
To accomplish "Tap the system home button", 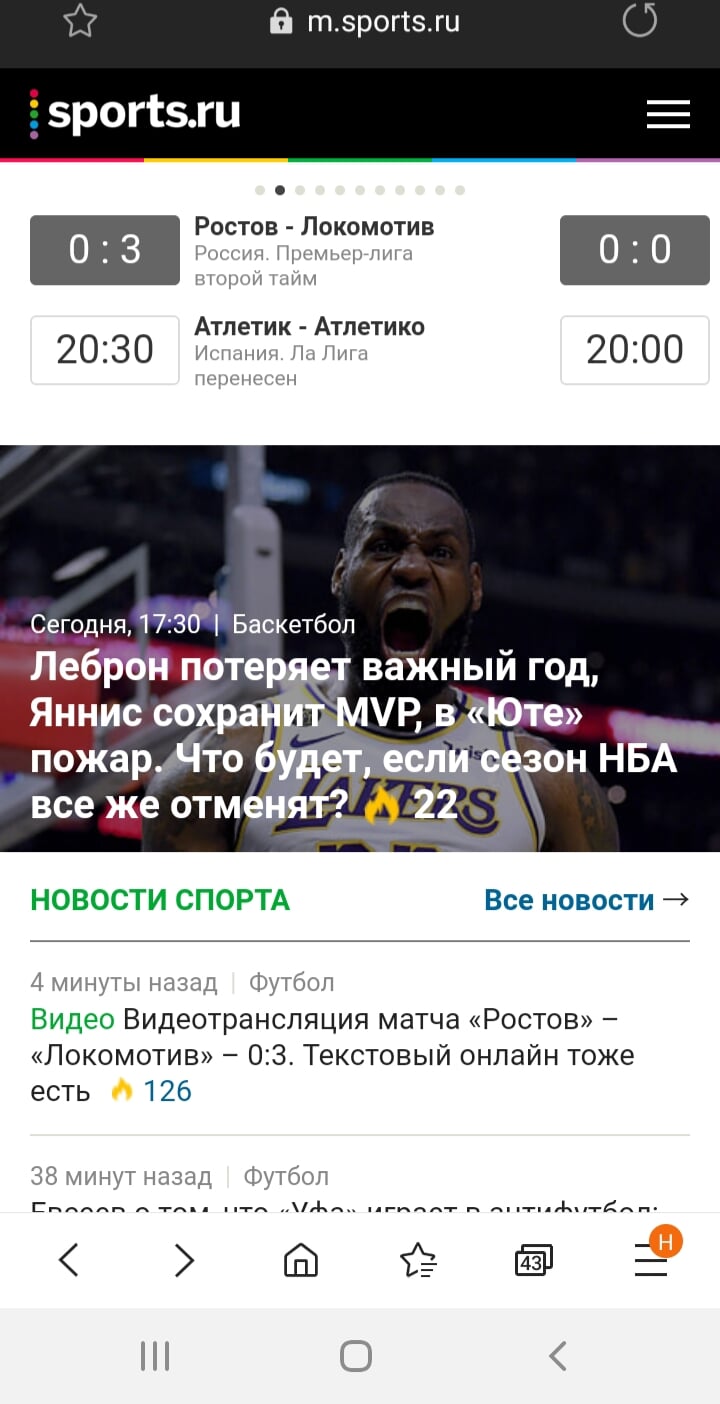I will pos(356,1356).
